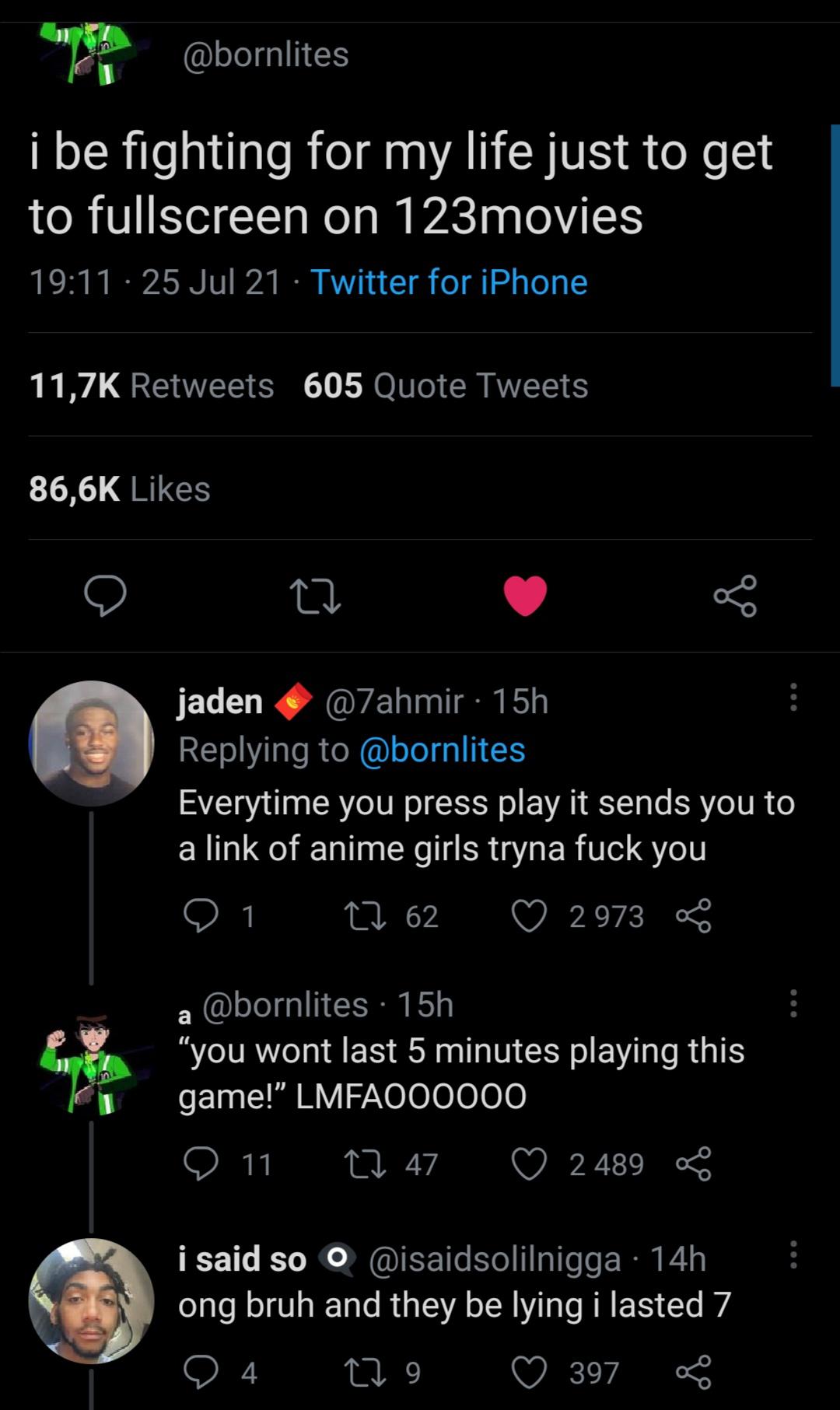Retweet the main 123movies tweet
Viewport: 840px width, 1410px height.
315,597
